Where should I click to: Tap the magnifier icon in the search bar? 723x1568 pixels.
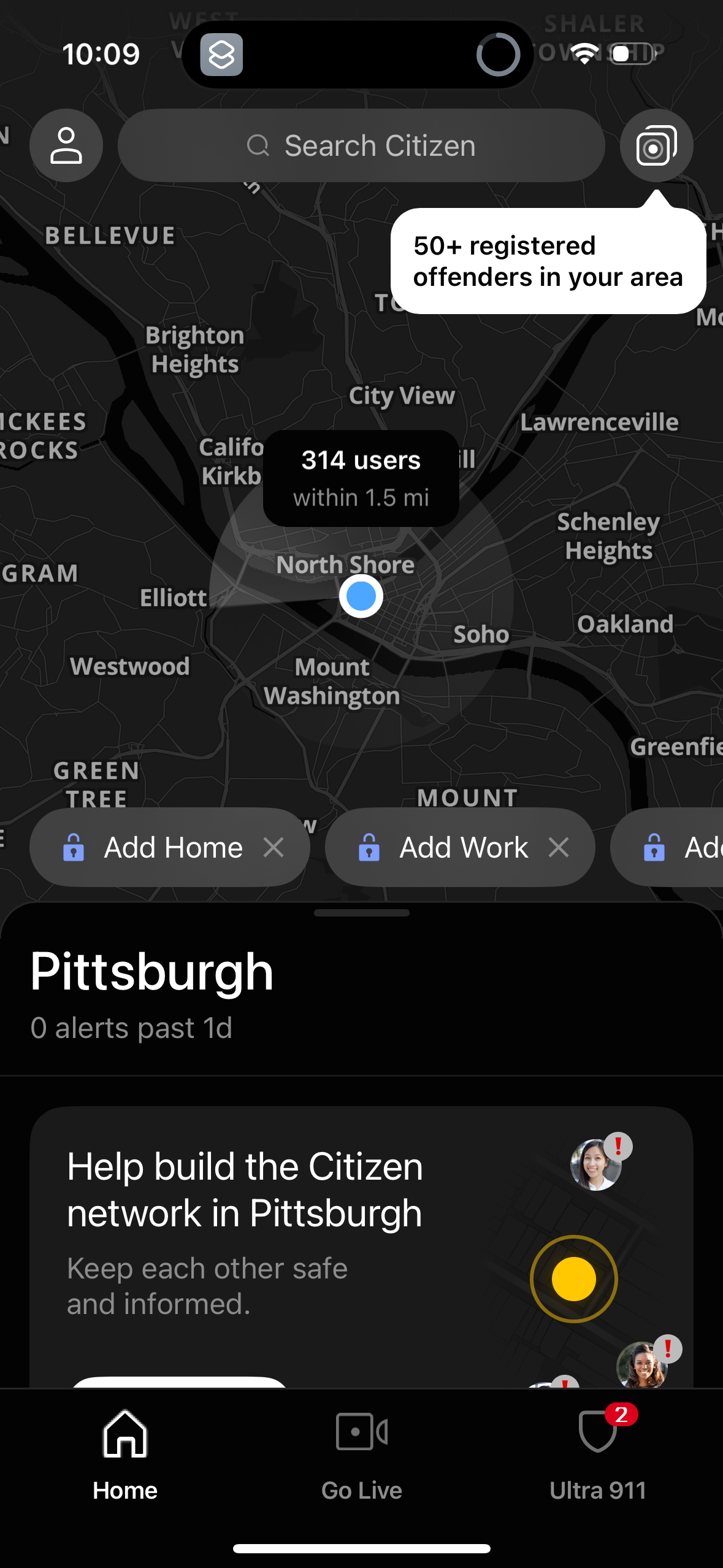click(x=259, y=145)
